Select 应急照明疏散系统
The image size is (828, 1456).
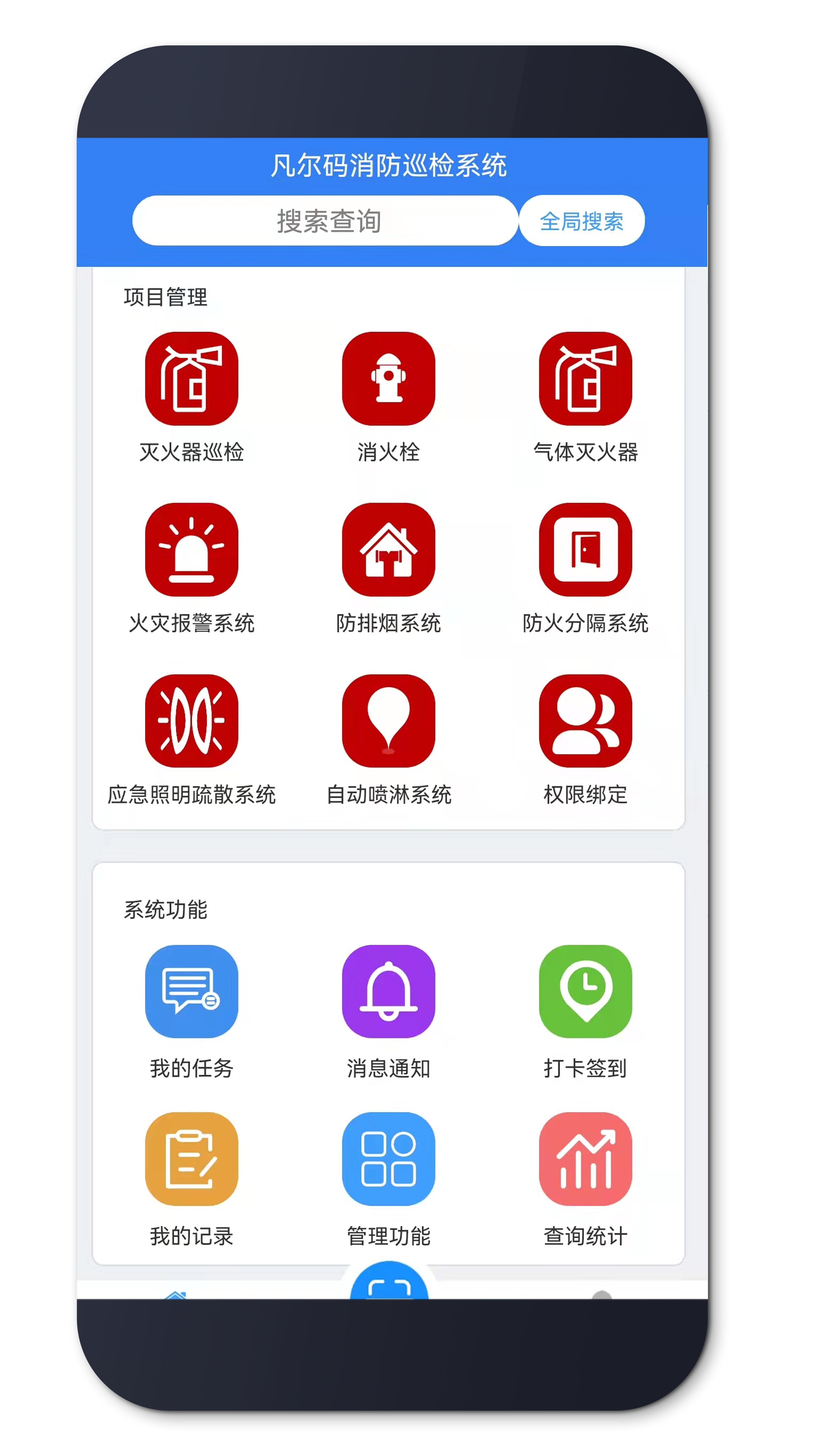click(192, 721)
